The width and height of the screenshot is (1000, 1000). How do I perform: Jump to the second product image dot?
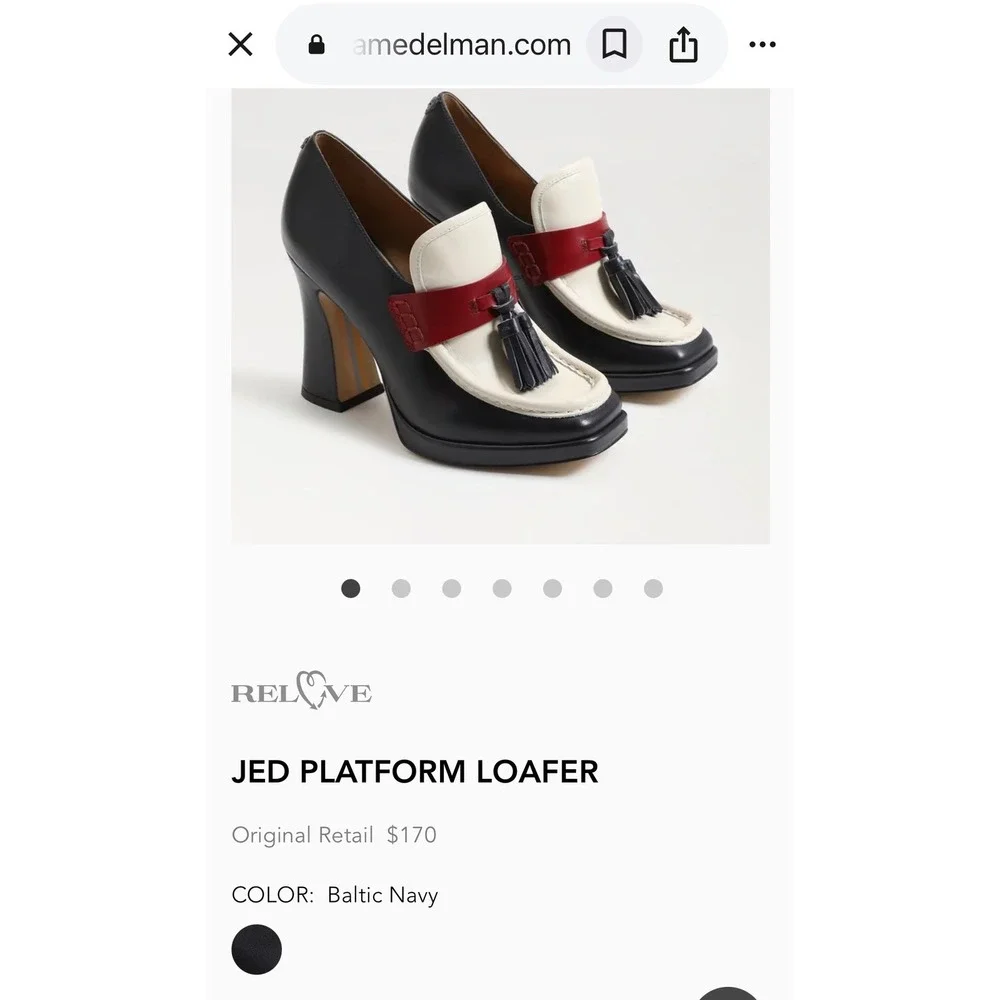coord(401,589)
